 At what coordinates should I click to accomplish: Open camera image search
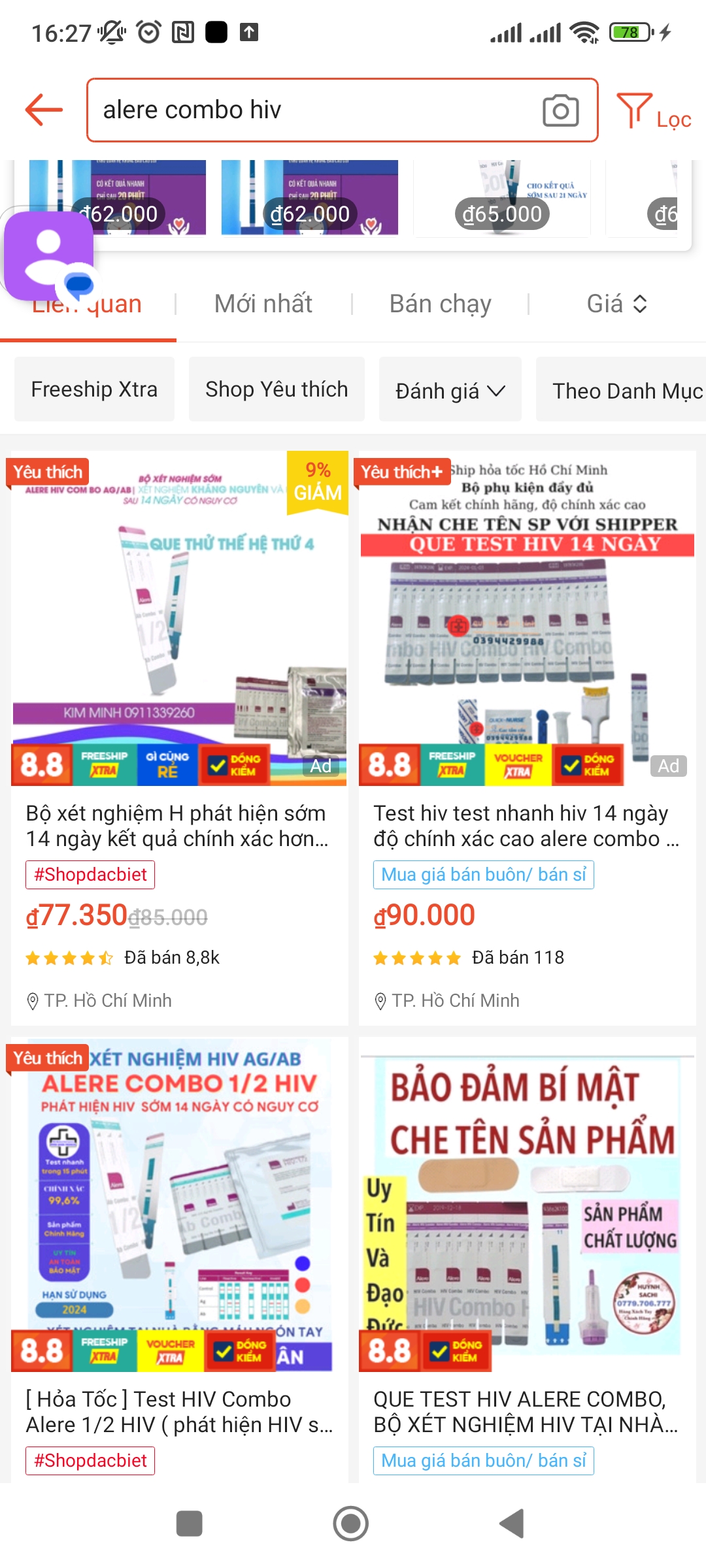point(560,110)
